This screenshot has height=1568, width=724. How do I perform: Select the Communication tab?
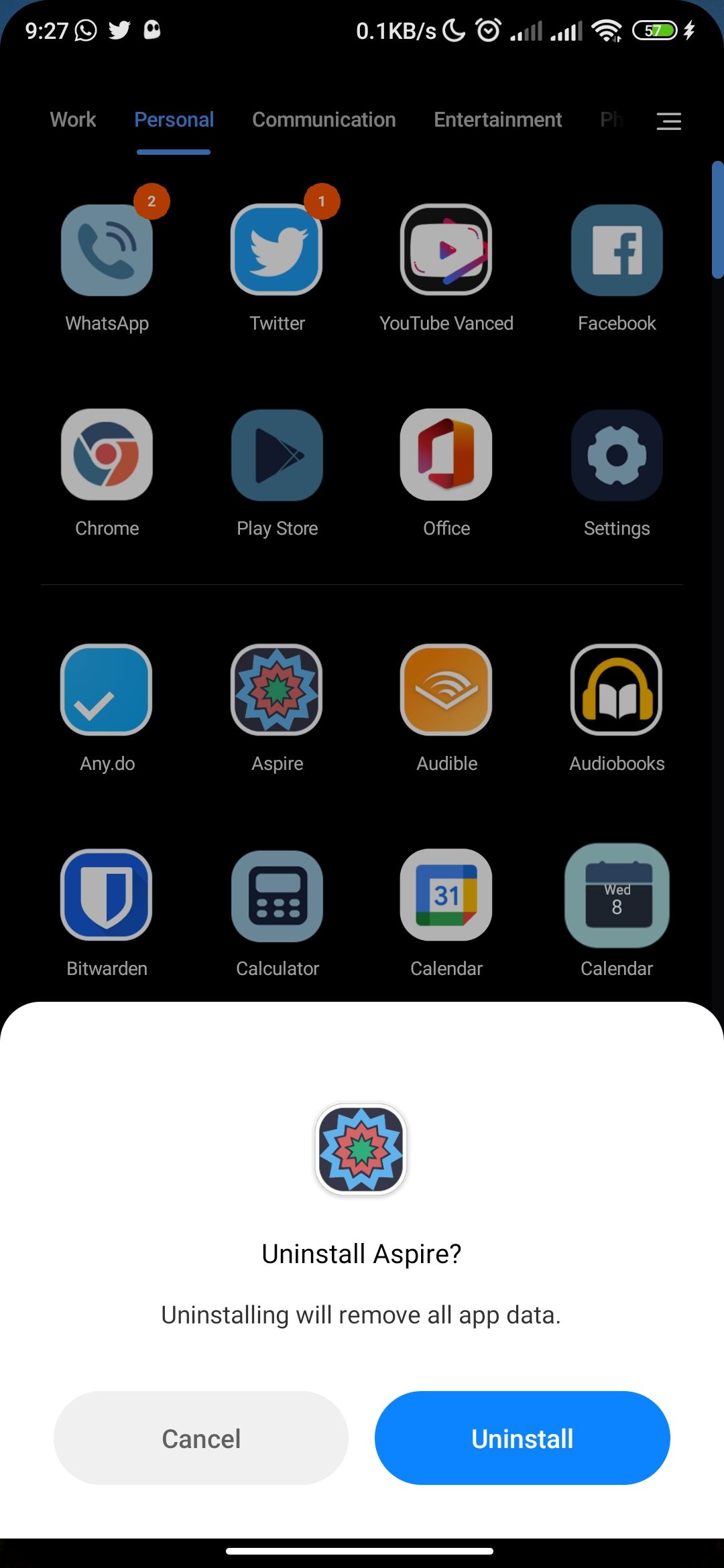point(324,120)
